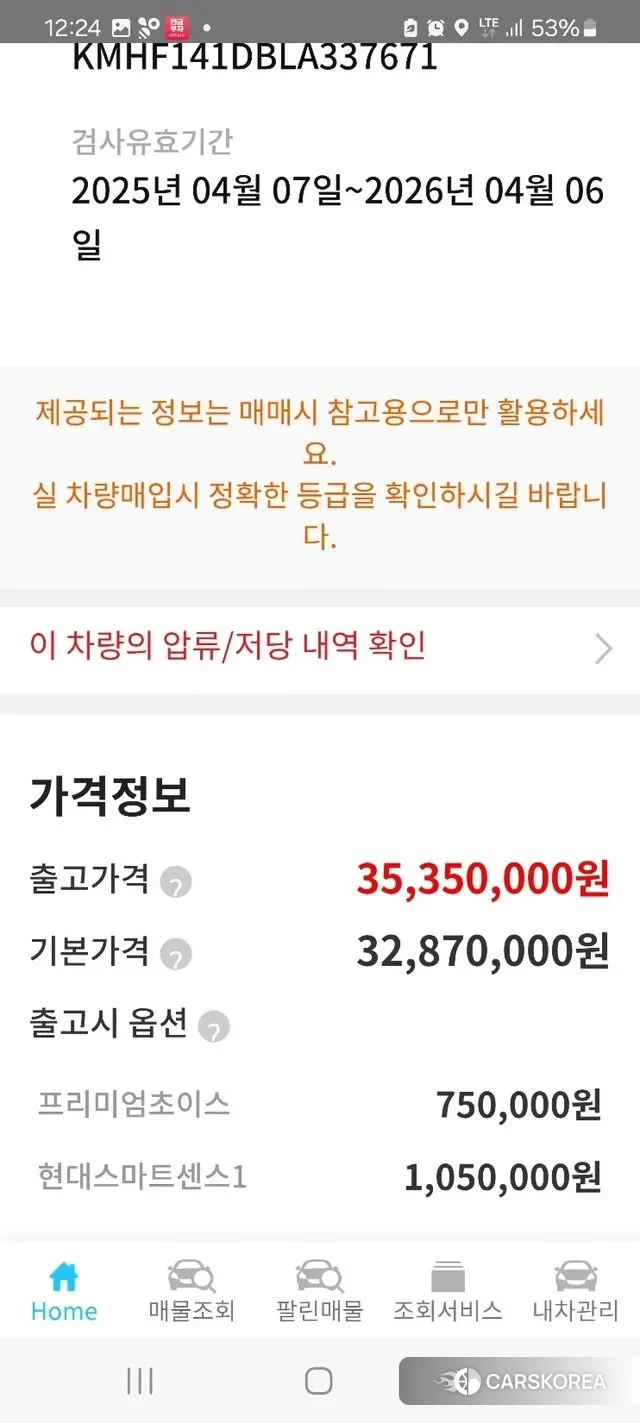Open the 내차관리 tab
640x1423 pixels.
tap(575, 1291)
